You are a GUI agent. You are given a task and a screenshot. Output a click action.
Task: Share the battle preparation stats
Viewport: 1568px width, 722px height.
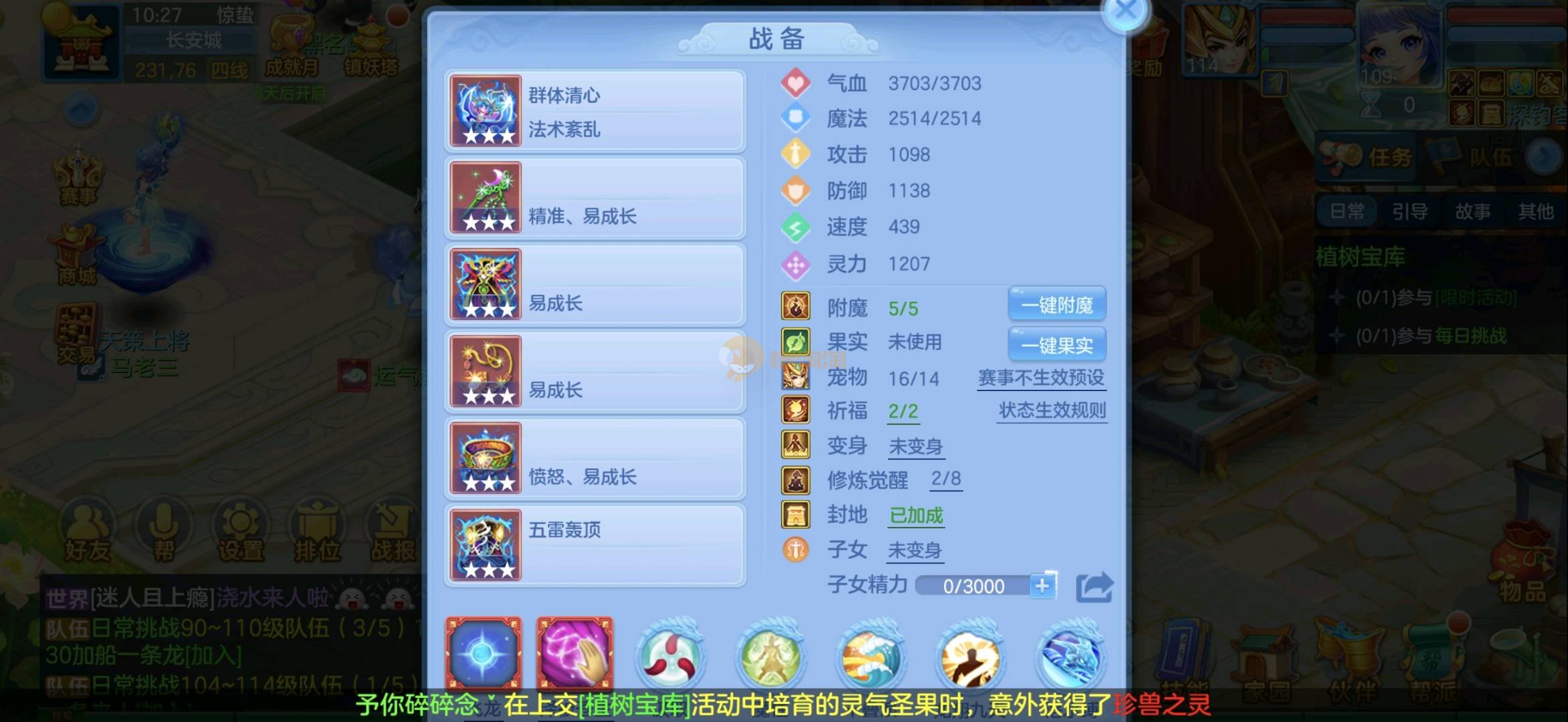pyautogui.click(x=1094, y=588)
